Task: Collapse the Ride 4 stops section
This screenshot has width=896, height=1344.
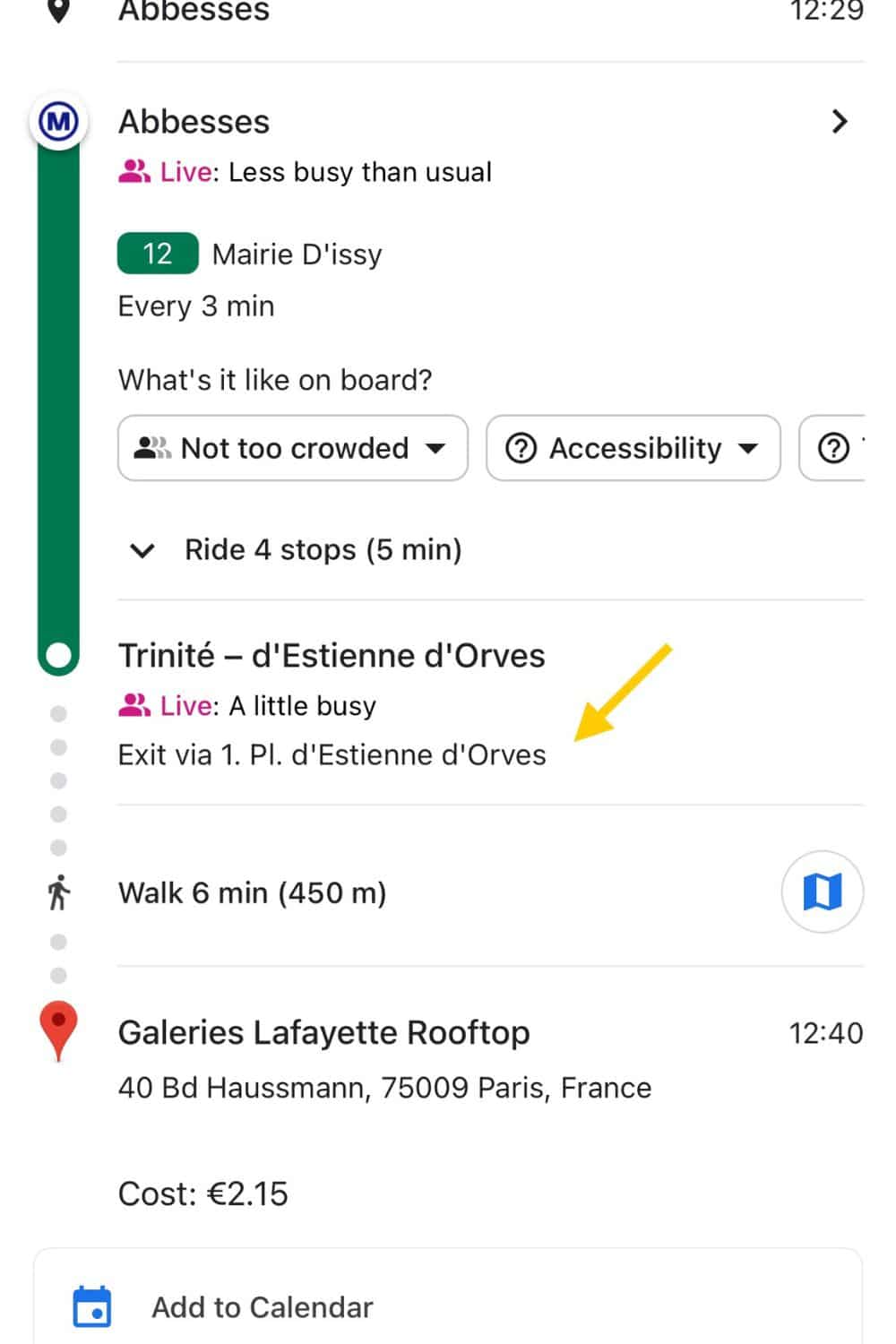Action: [x=142, y=549]
